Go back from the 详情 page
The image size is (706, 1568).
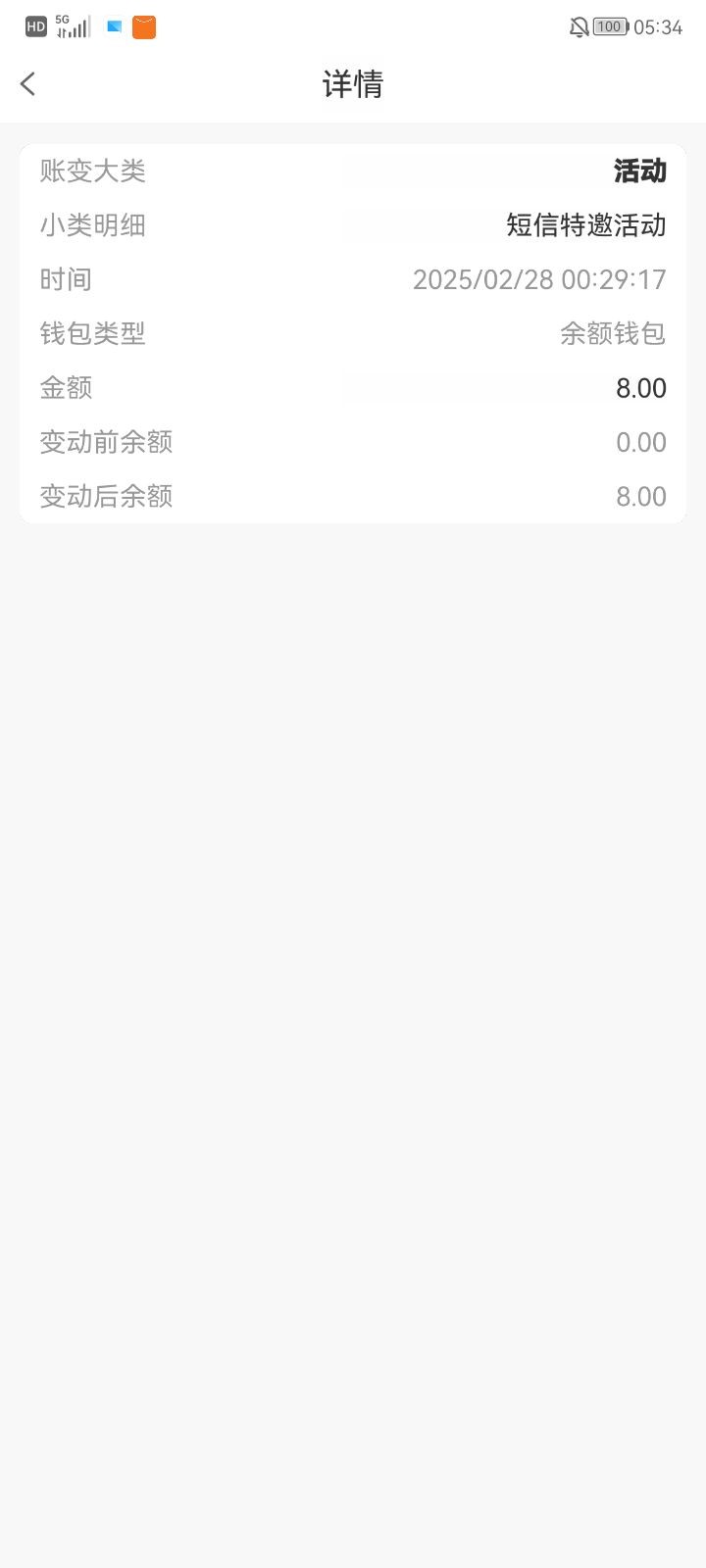click(28, 84)
